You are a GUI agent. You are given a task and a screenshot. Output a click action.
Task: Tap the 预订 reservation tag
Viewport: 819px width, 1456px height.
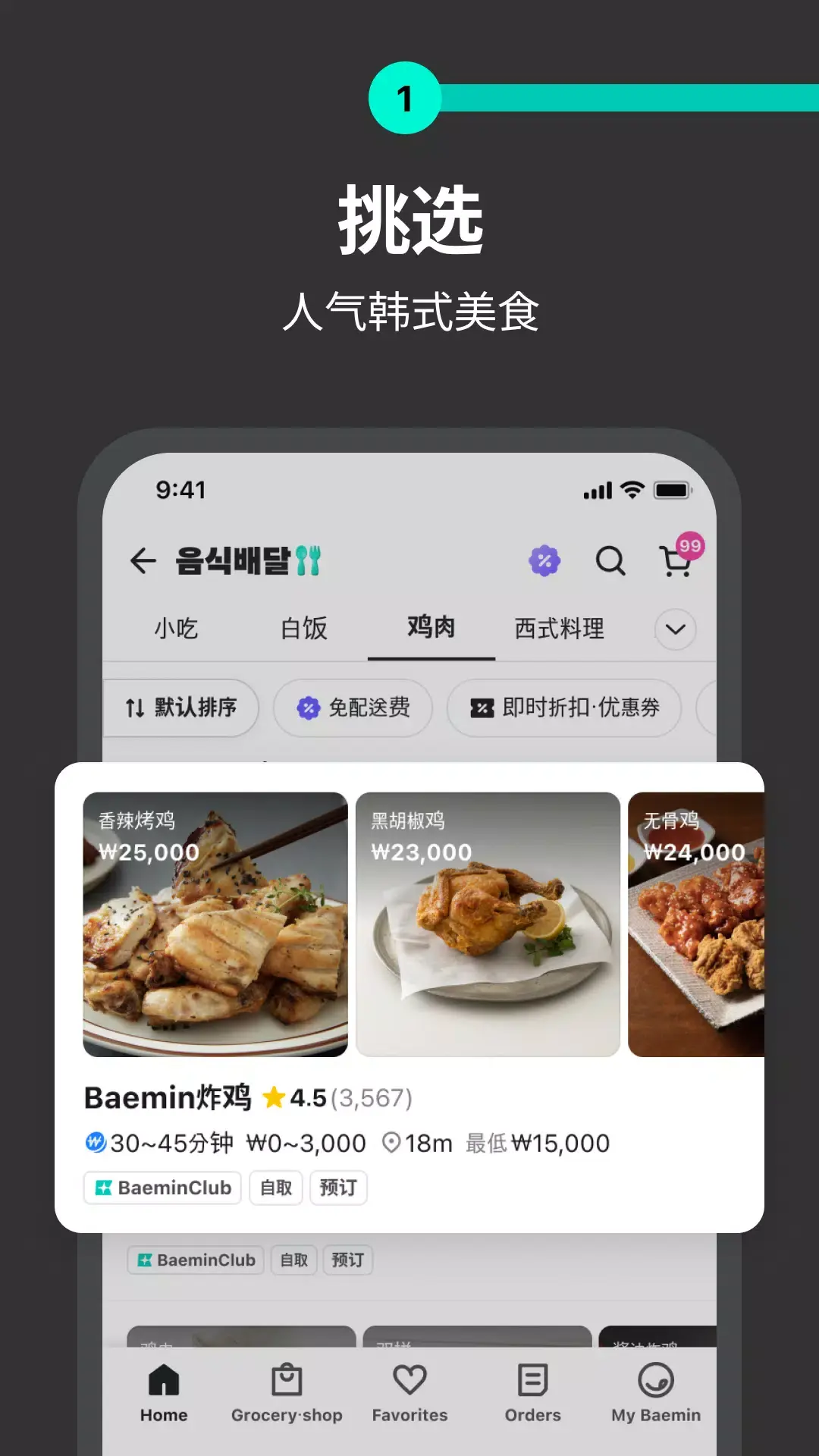pyautogui.click(x=338, y=1188)
